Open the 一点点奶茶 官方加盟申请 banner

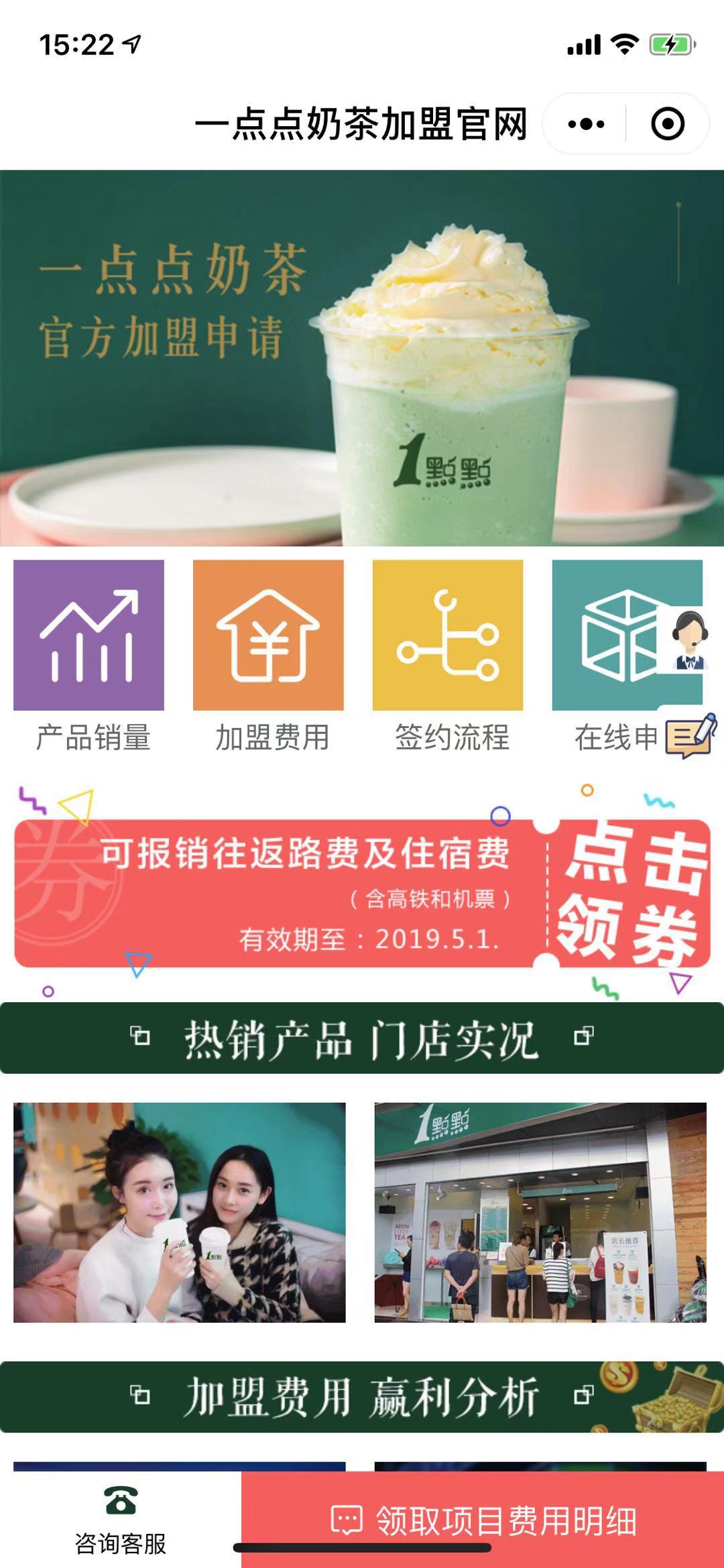click(x=362, y=357)
